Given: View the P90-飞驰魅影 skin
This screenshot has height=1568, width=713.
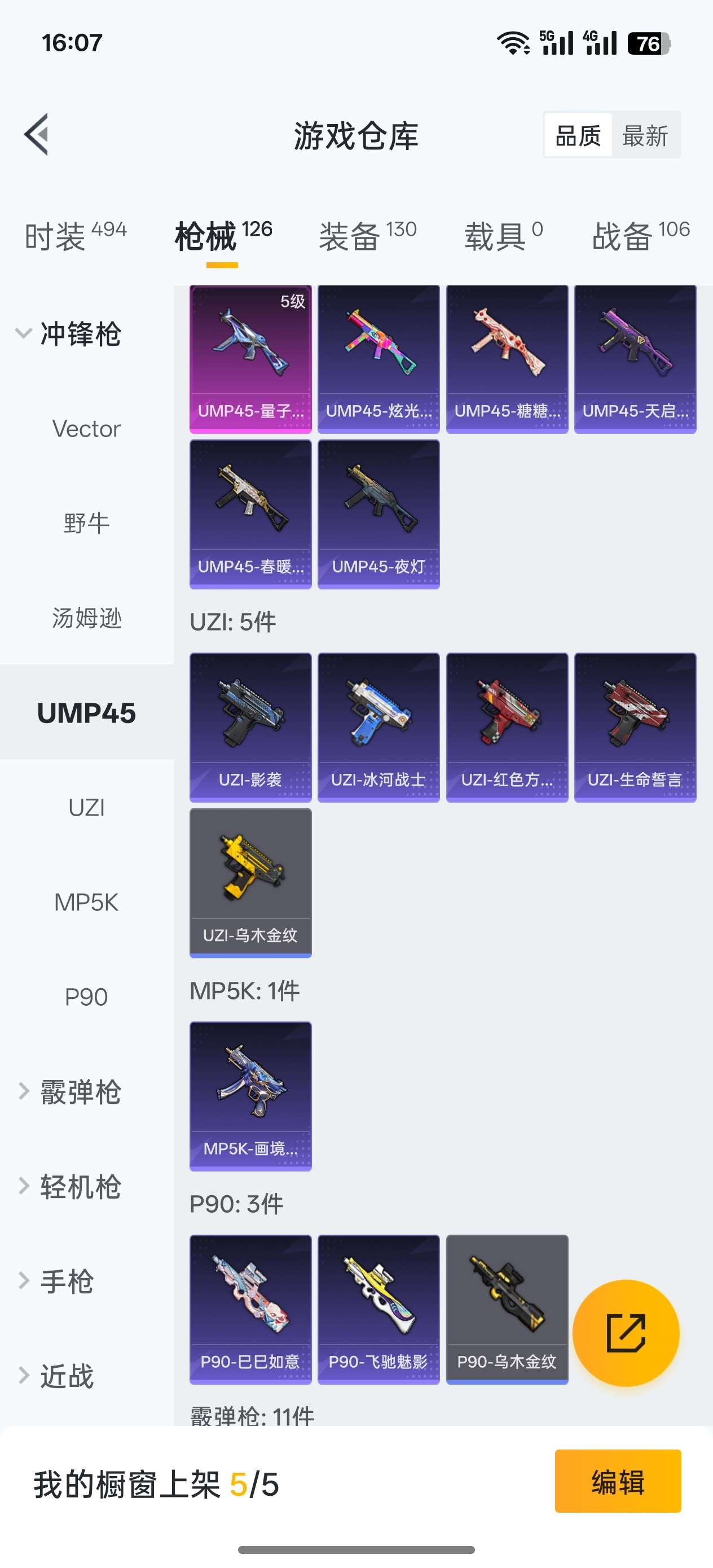Looking at the screenshot, I should point(378,1309).
